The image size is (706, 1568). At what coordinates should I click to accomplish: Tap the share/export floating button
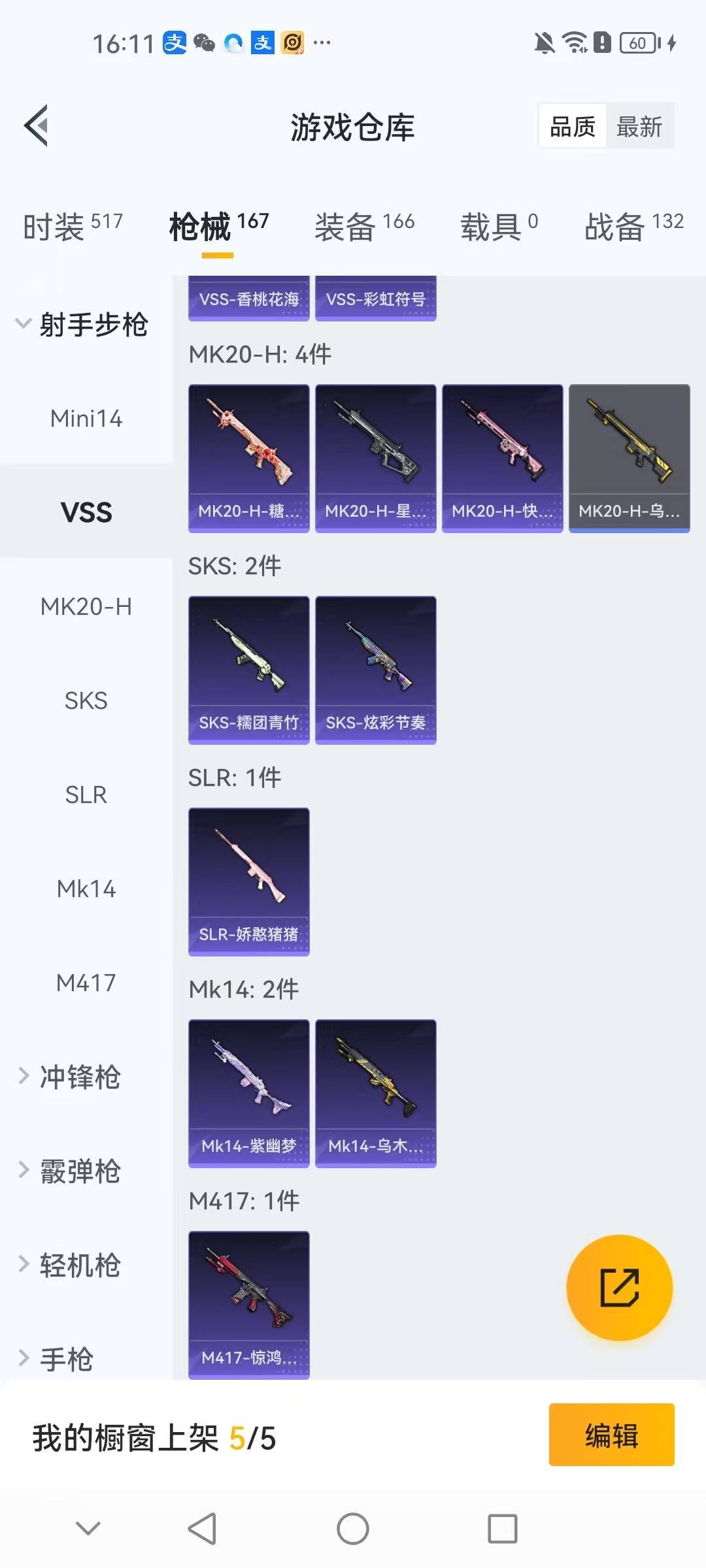[620, 1288]
